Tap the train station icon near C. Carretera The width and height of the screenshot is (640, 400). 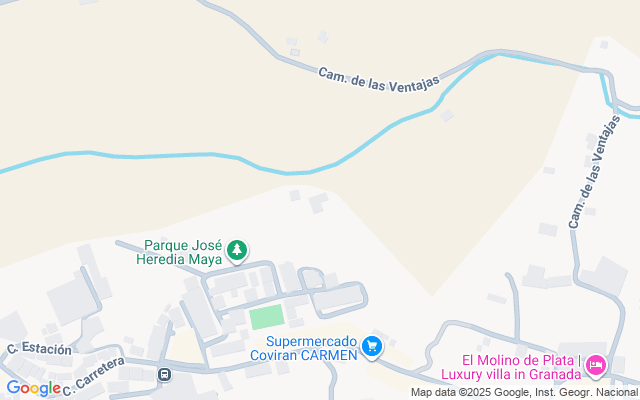164,375
